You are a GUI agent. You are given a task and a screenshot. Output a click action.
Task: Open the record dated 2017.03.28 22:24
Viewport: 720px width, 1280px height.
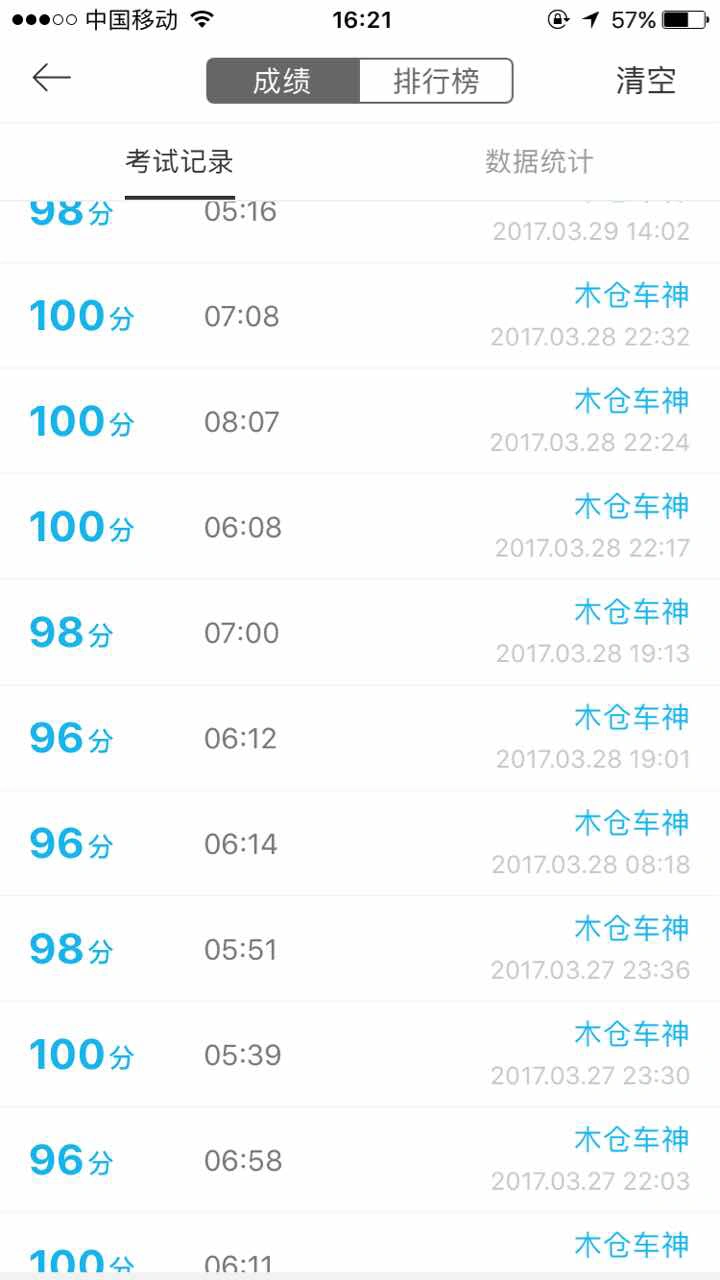[x=360, y=421]
